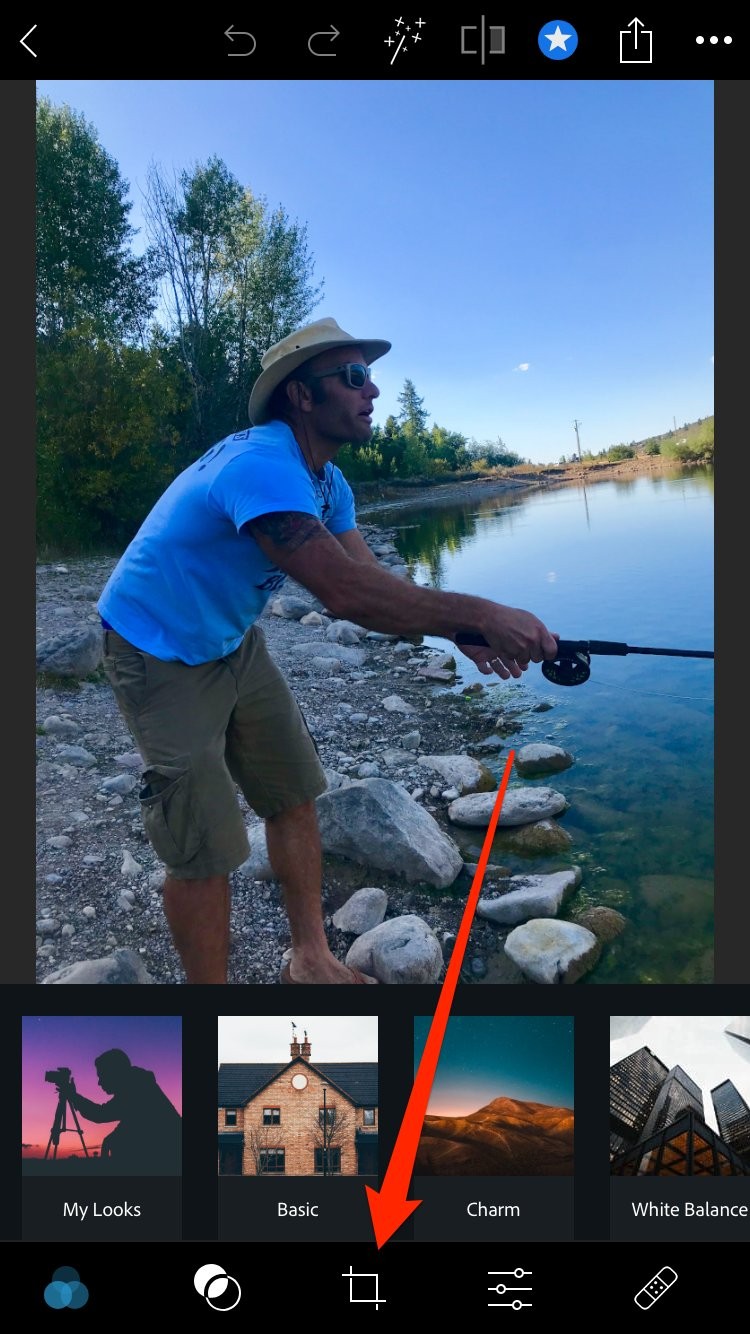Open the overlays tool with overlapping circles
The width and height of the screenshot is (750, 1334).
(217, 1288)
